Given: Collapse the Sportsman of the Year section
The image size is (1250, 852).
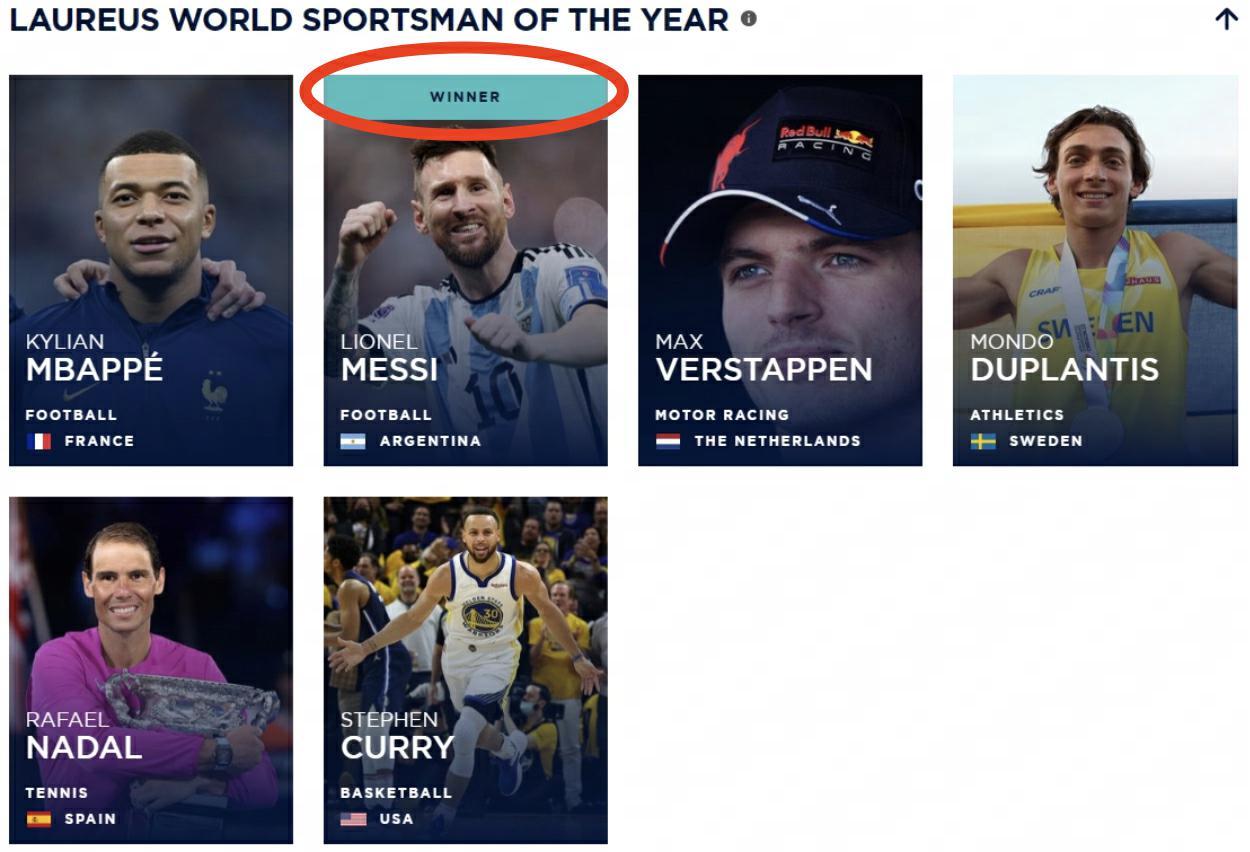Looking at the screenshot, I should coord(1225,20).
